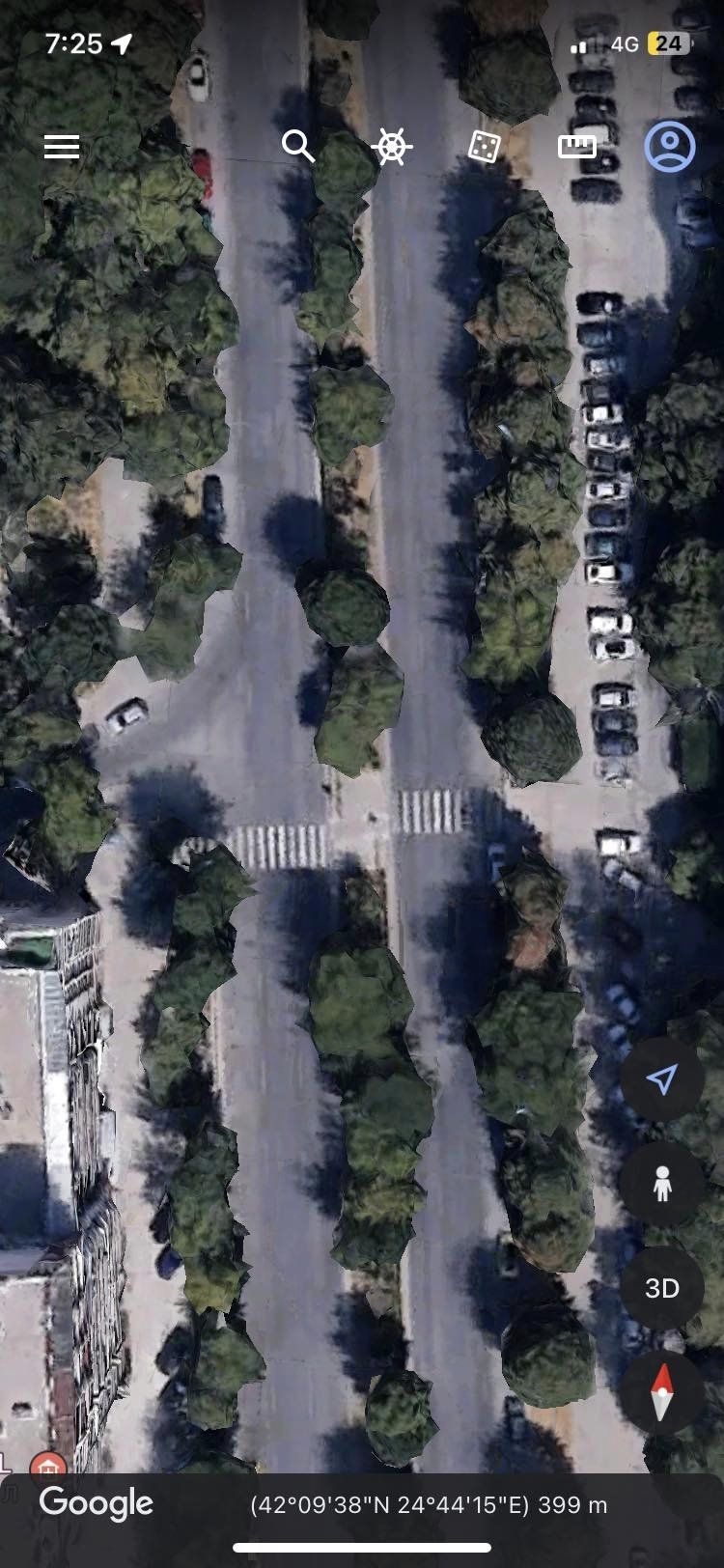Fly to my current location
724x1568 pixels.
(661, 1079)
